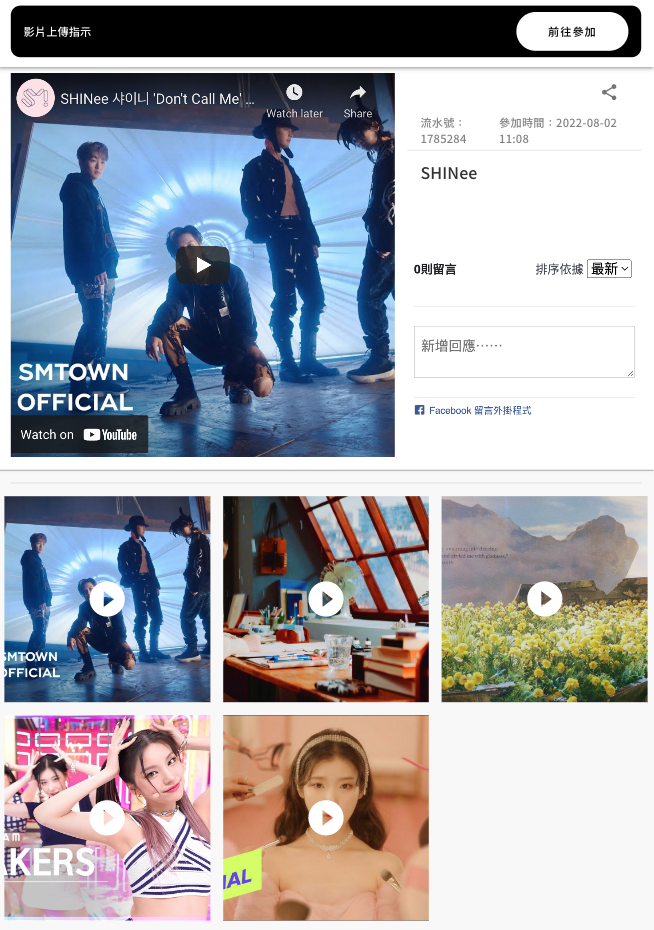Screen dimensions: 654x930
Task: Play the SHINee Don't Call Me video
Action: pos(203,265)
